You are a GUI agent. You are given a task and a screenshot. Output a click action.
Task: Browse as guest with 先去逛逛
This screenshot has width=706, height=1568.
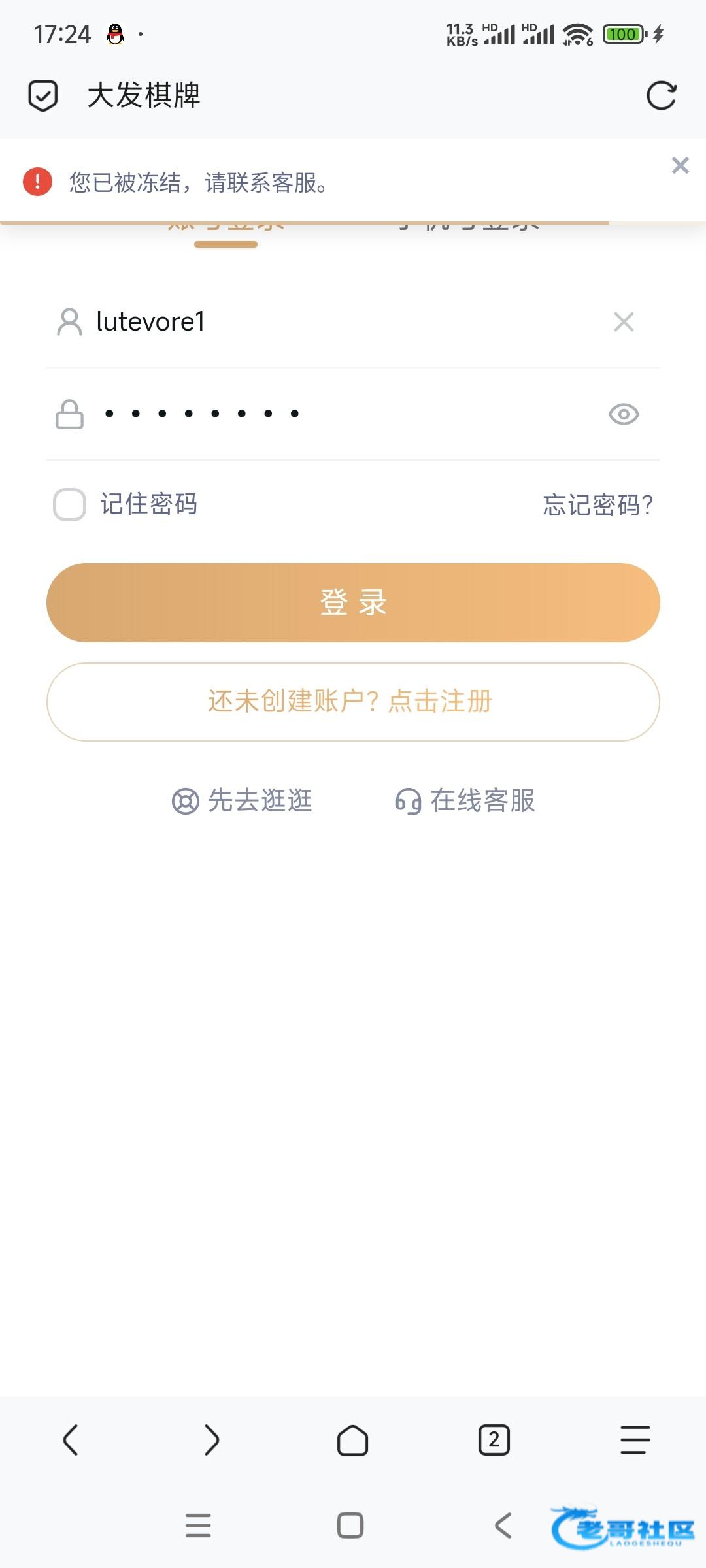(243, 801)
